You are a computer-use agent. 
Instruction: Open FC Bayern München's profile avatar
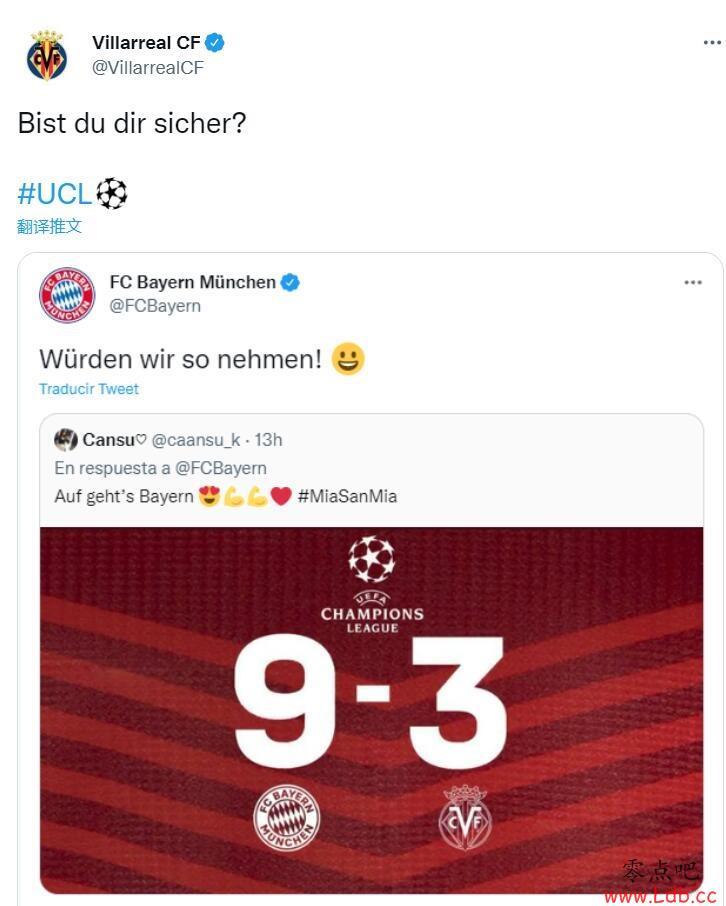point(67,295)
